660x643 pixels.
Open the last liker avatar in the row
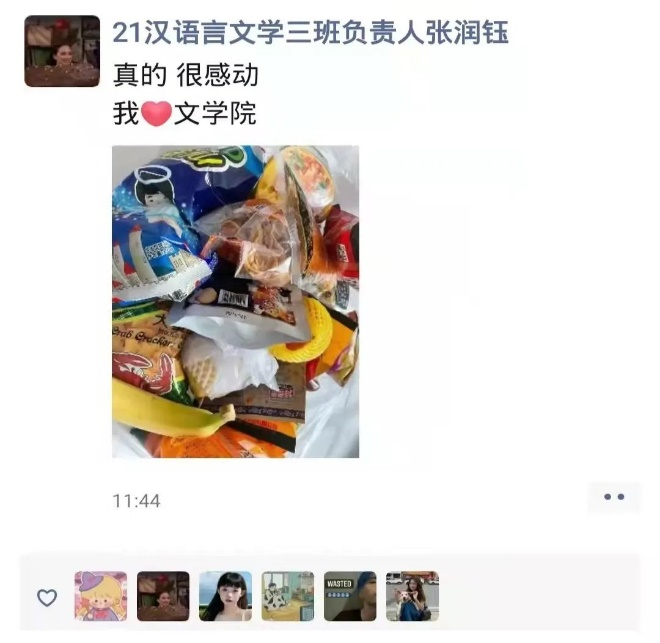(412, 597)
